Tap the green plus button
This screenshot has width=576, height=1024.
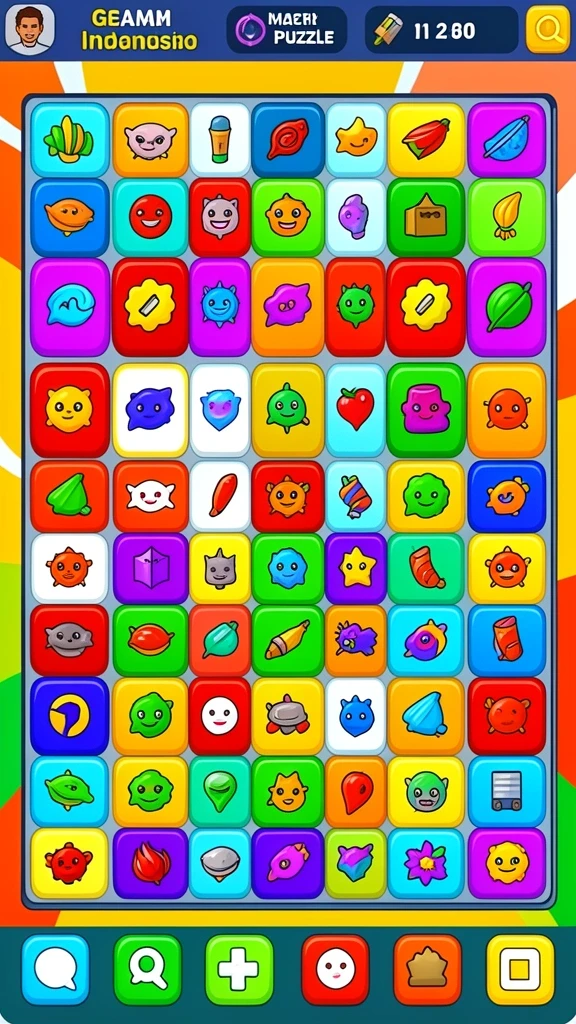click(x=239, y=970)
